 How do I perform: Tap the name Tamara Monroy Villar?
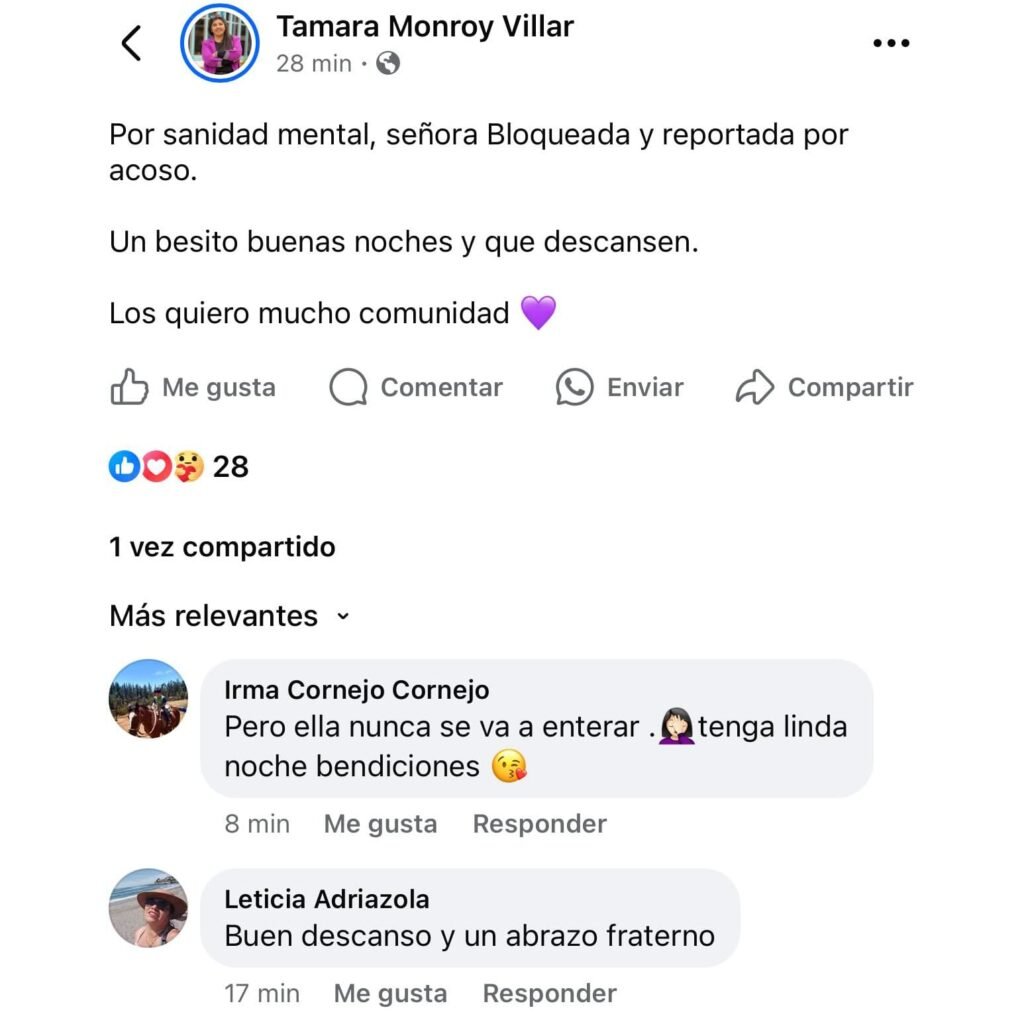(424, 26)
